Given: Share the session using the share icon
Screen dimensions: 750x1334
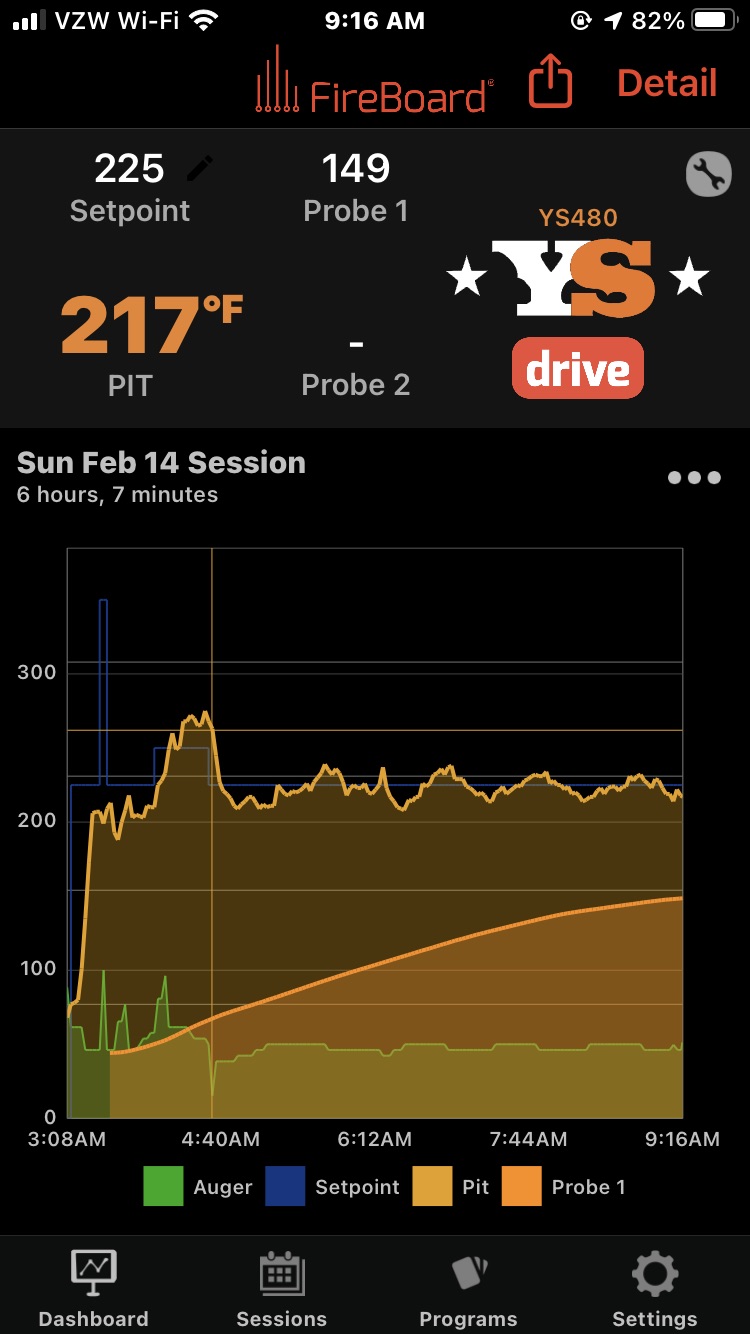Looking at the screenshot, I should [x=550, y=83].
